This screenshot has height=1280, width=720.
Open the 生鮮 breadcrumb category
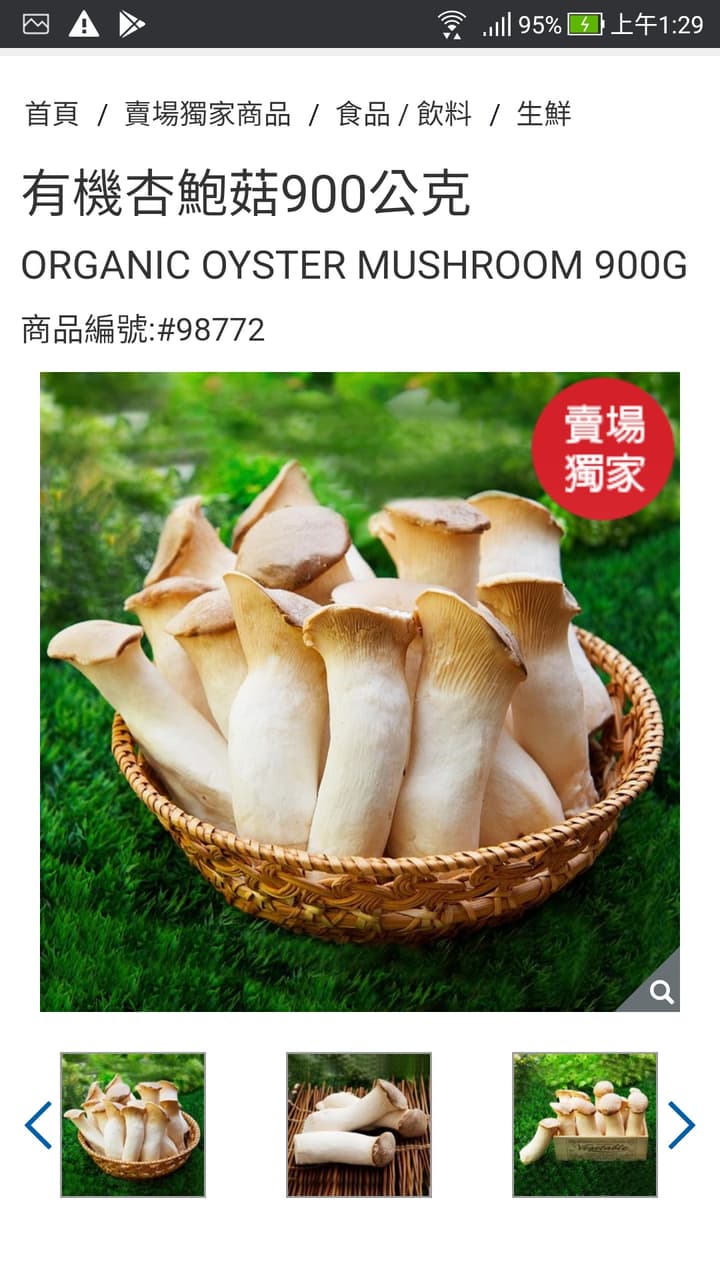544,114
